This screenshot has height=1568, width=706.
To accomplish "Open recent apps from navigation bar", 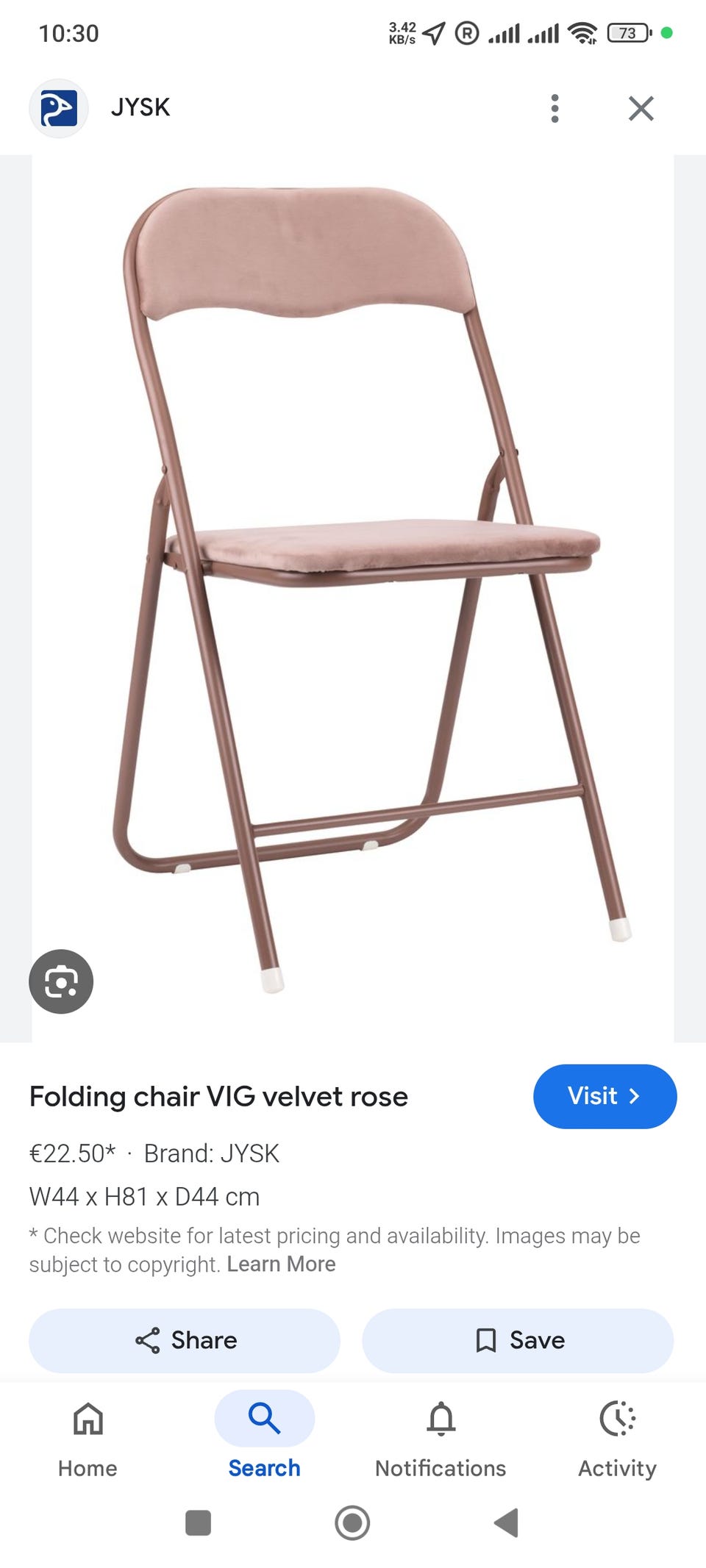I will (198, 1522).
